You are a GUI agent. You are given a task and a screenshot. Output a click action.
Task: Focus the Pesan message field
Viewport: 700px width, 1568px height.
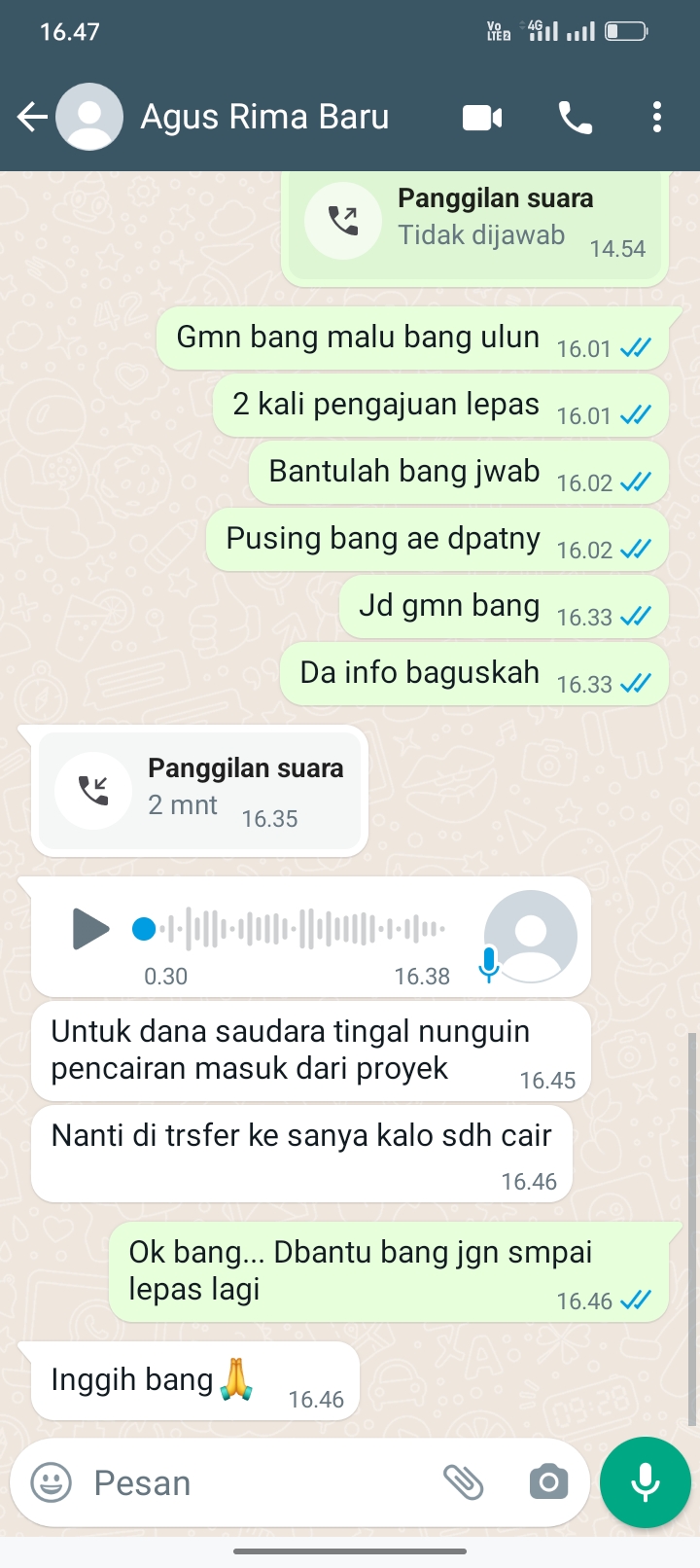[253, 1482]
